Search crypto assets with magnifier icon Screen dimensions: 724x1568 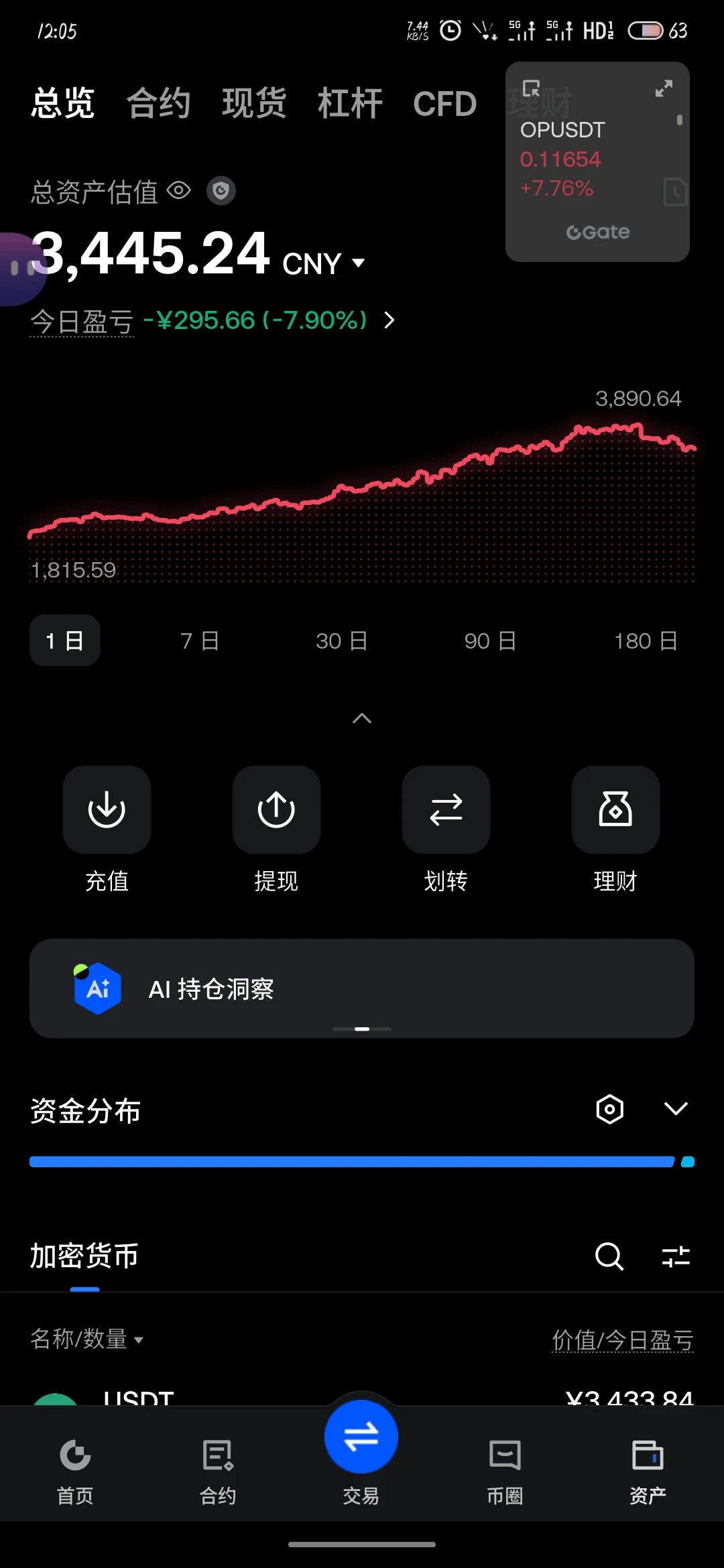[609, 1256]
